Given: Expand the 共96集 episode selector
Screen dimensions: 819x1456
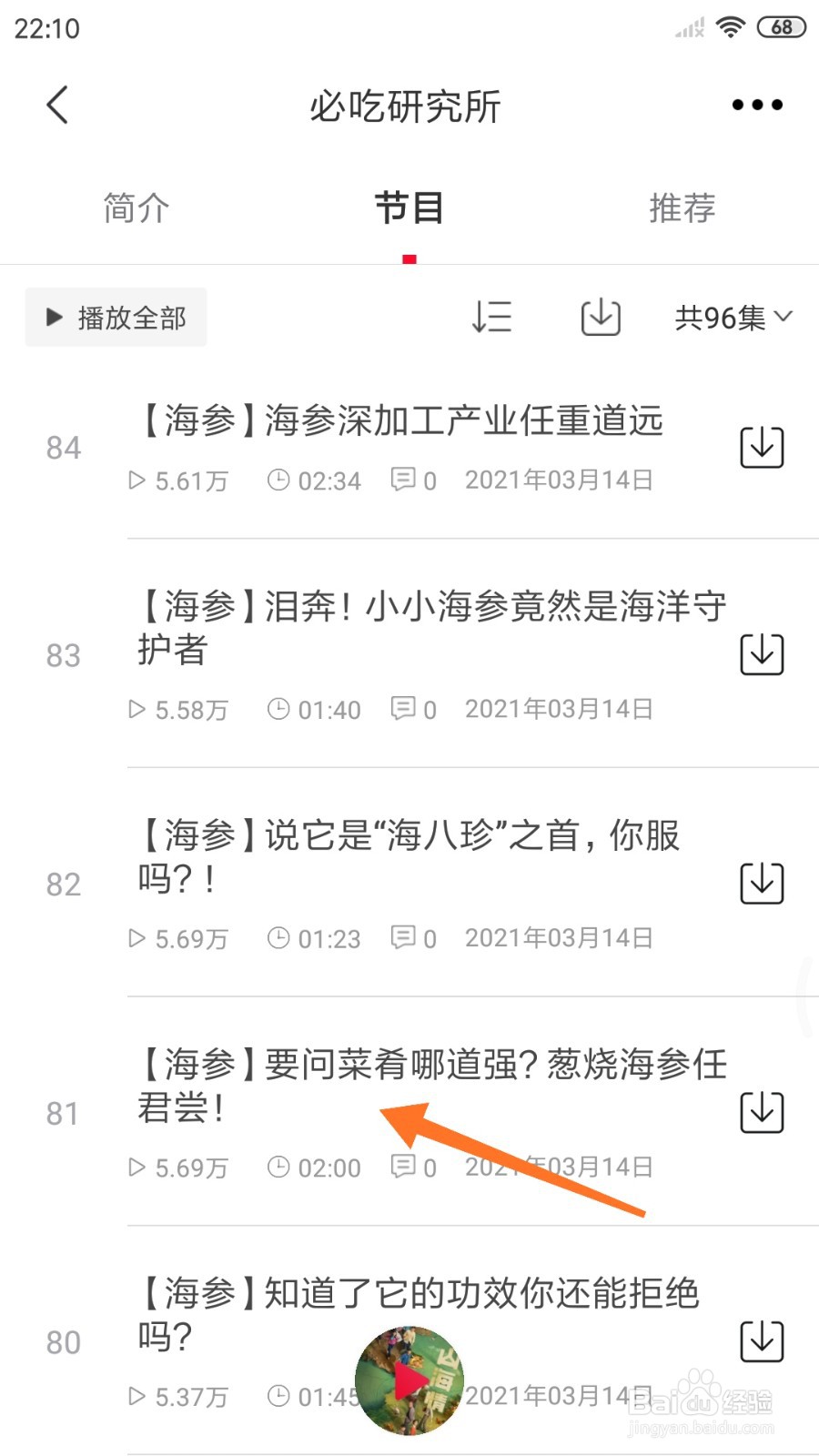Looking at the screenshot, I should [x=733, y=318].
